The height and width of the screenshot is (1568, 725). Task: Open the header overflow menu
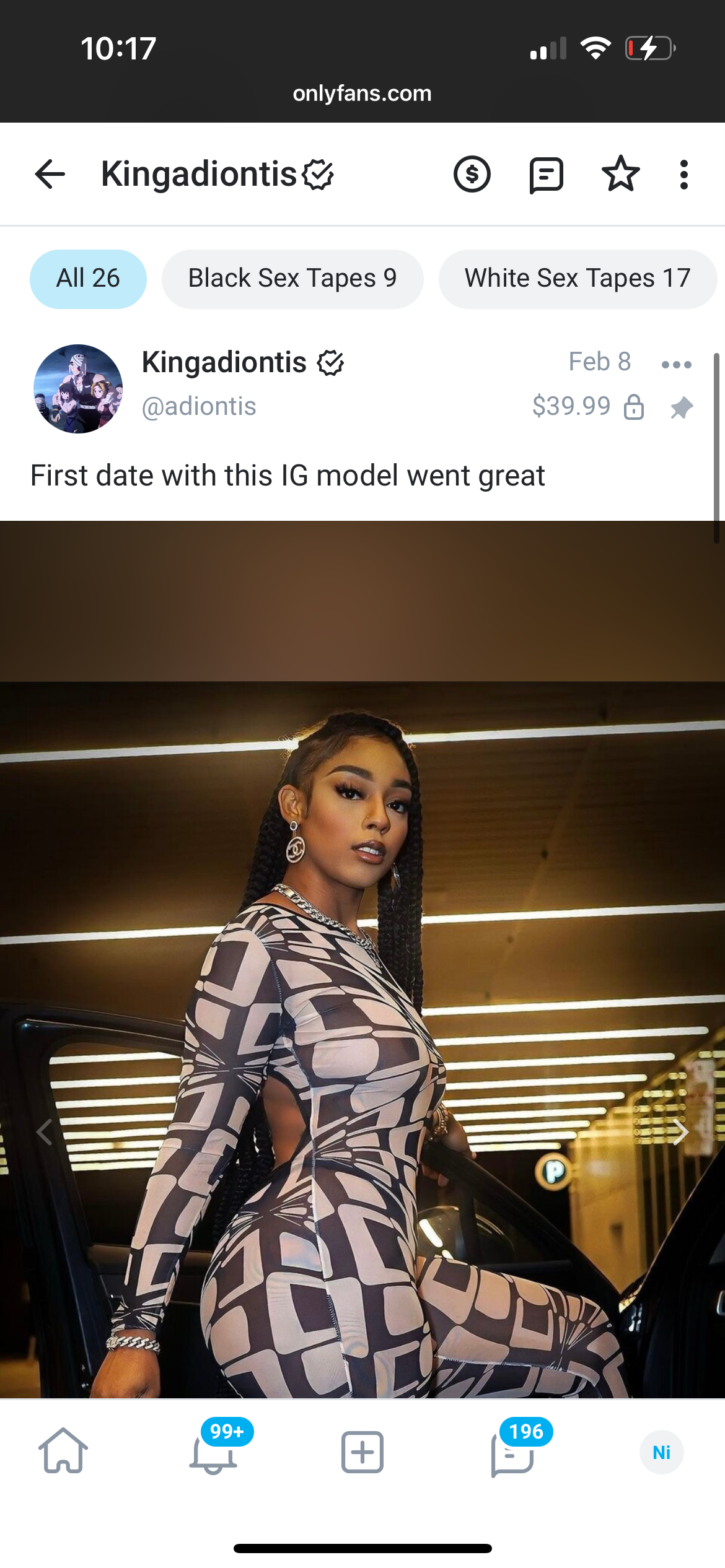pyautogui.click(x=683, y=175)
